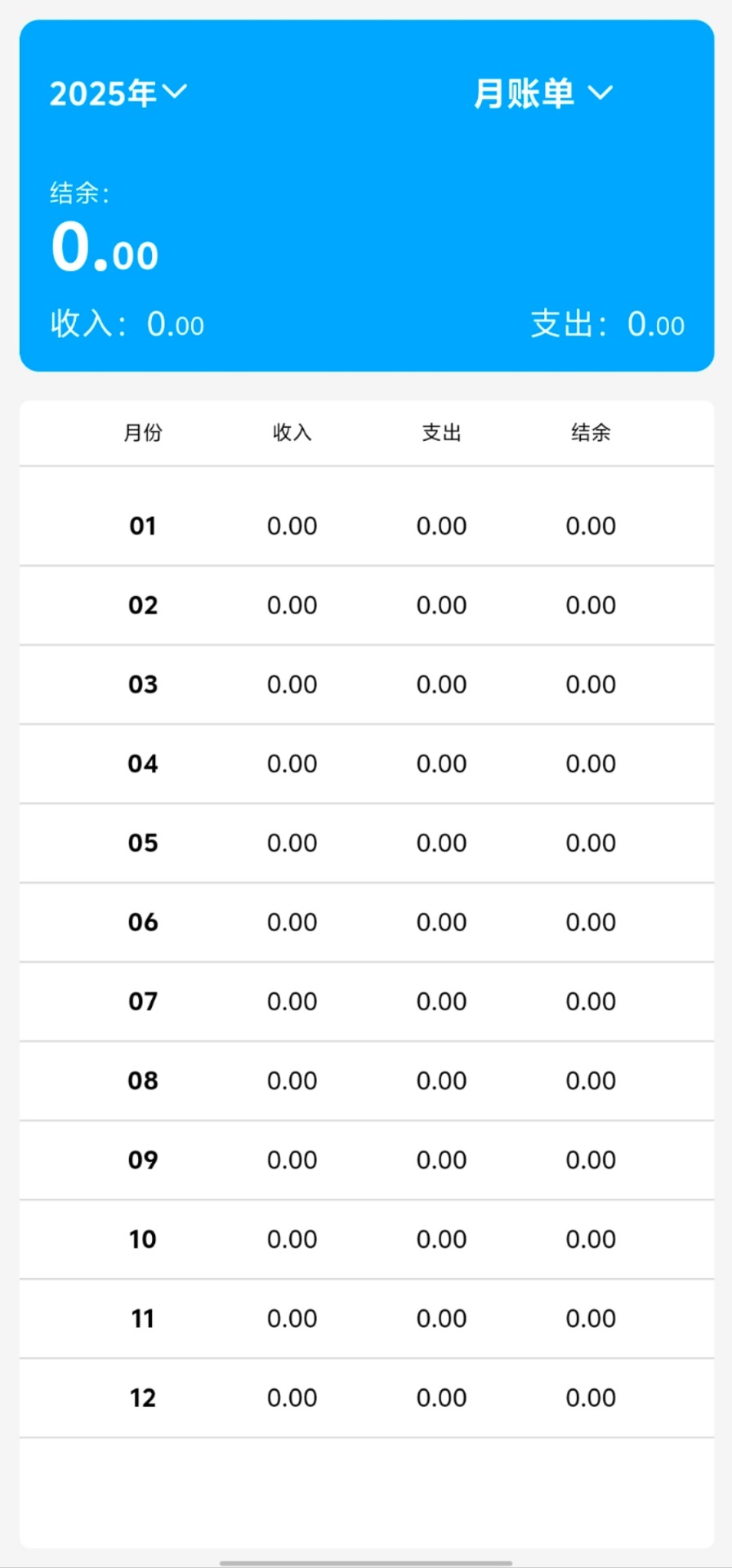Screen dimensions: 732x1568
Task: Click the 收入 column header
Action: (x=292, y=433)
